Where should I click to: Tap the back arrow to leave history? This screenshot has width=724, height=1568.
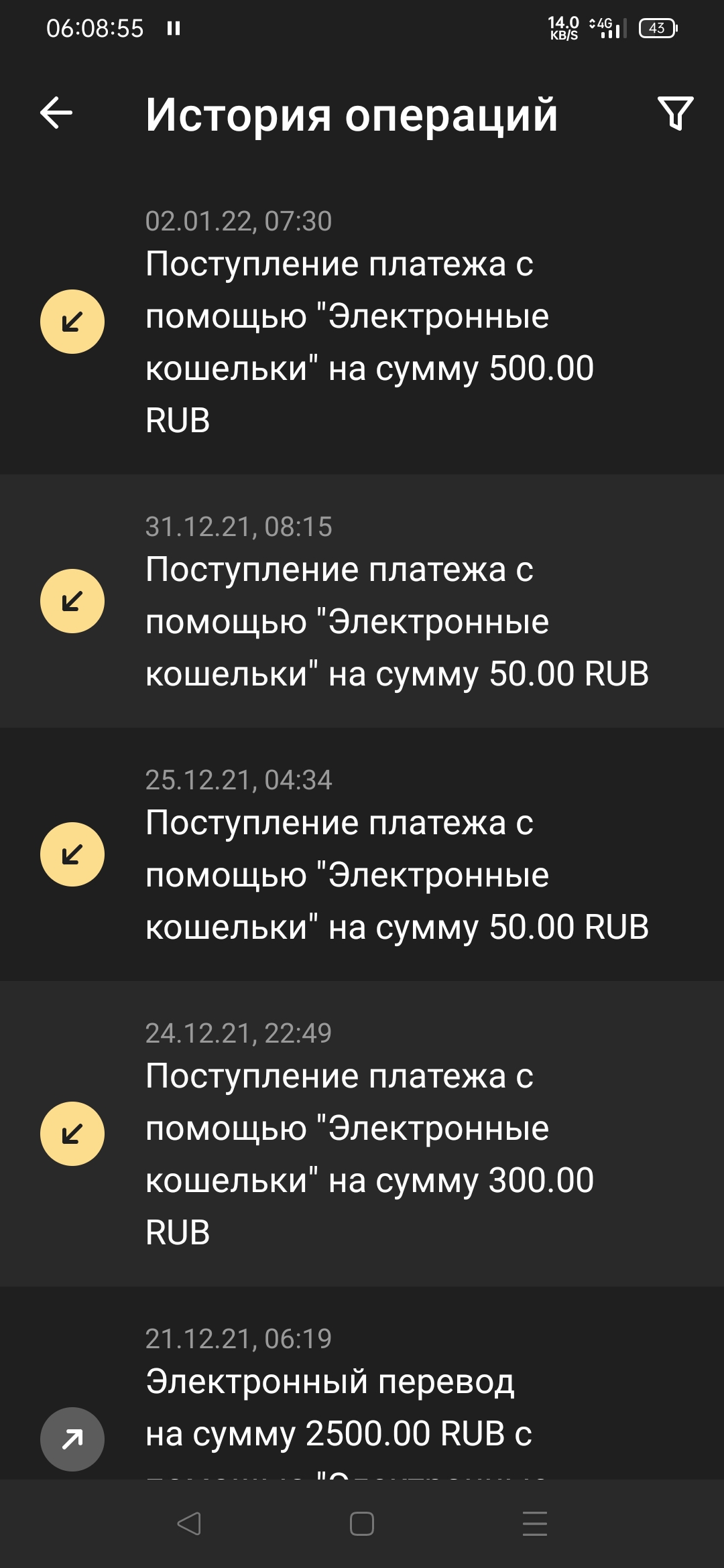click(56, 114)
